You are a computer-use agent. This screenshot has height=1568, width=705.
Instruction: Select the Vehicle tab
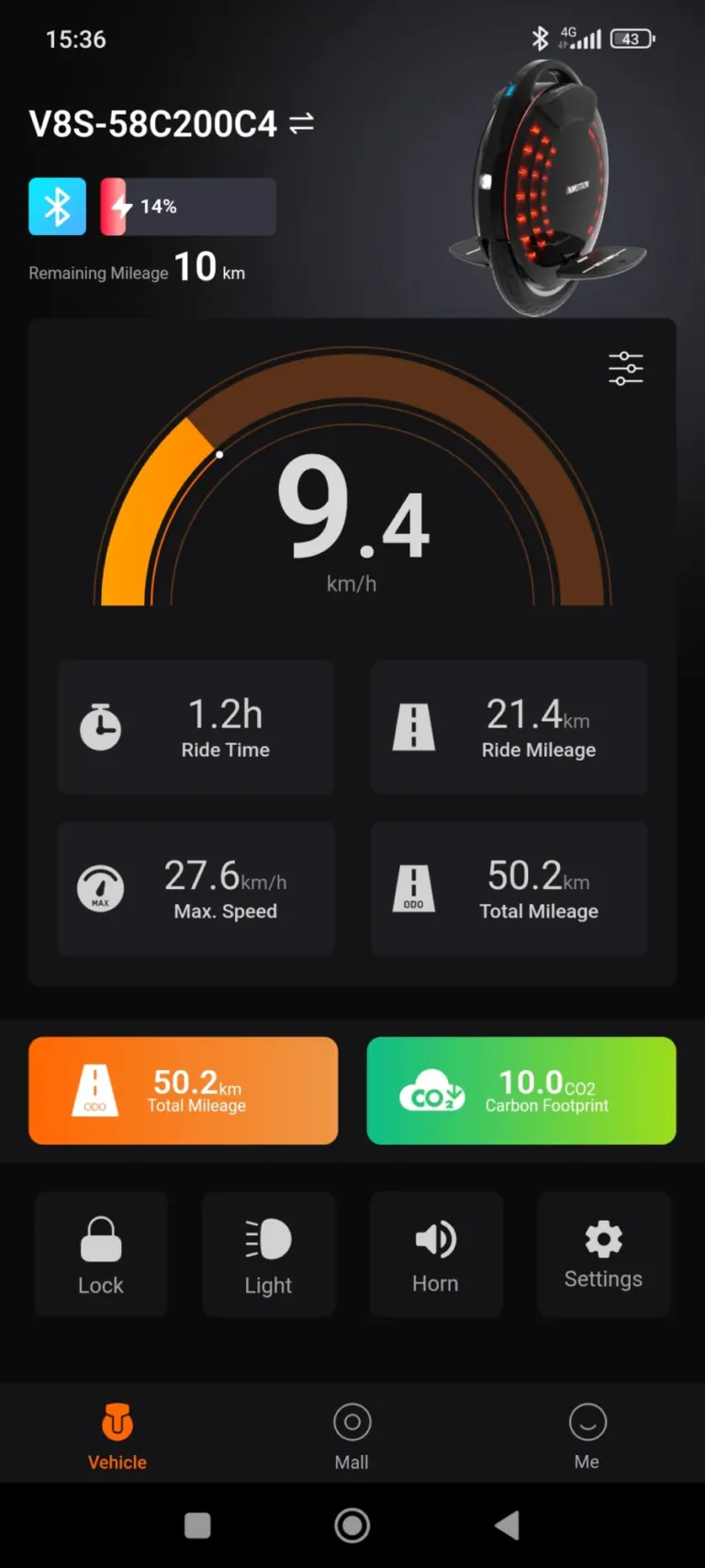pyautogui.click(x=117, y=1436)
